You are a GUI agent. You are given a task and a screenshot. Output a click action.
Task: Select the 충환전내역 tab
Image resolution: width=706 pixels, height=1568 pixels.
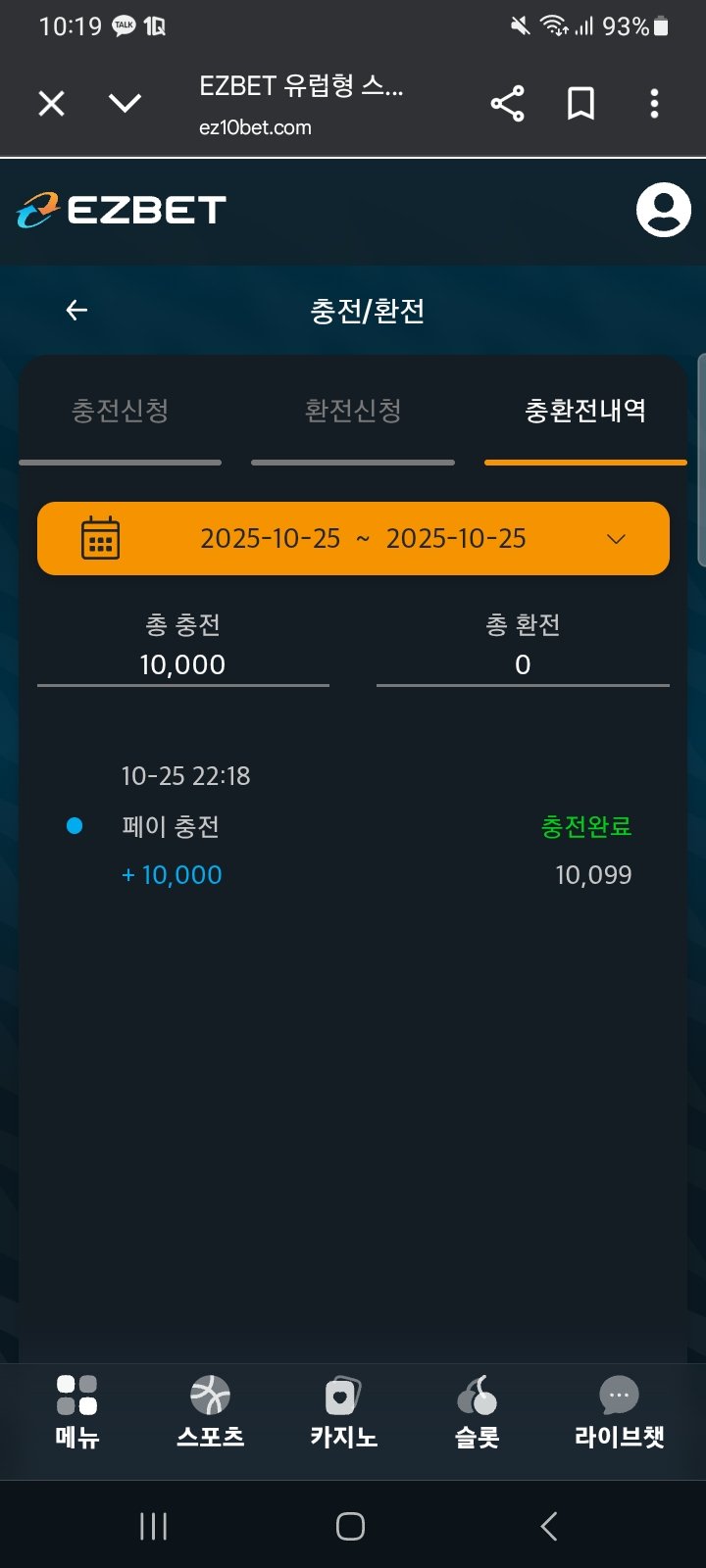(585, 411)
